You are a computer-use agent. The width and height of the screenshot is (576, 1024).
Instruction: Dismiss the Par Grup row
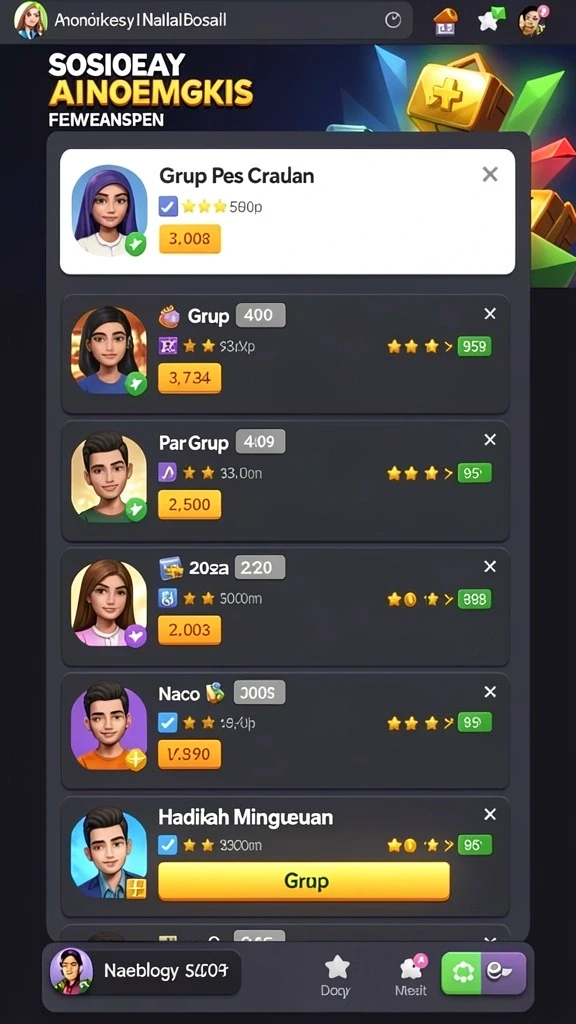click(x=490, y=440)
